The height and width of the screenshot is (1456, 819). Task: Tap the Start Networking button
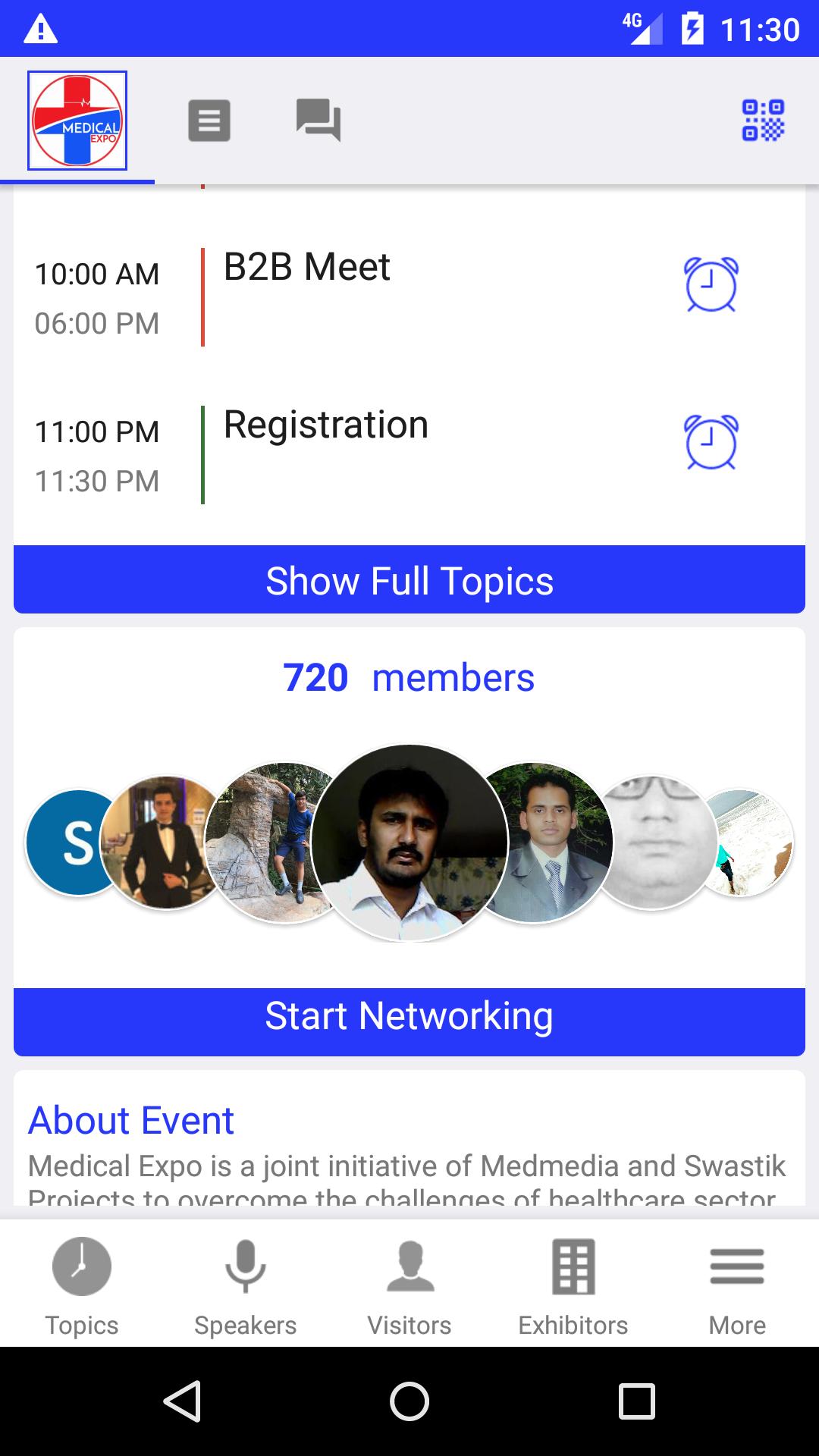point(409,1016)
